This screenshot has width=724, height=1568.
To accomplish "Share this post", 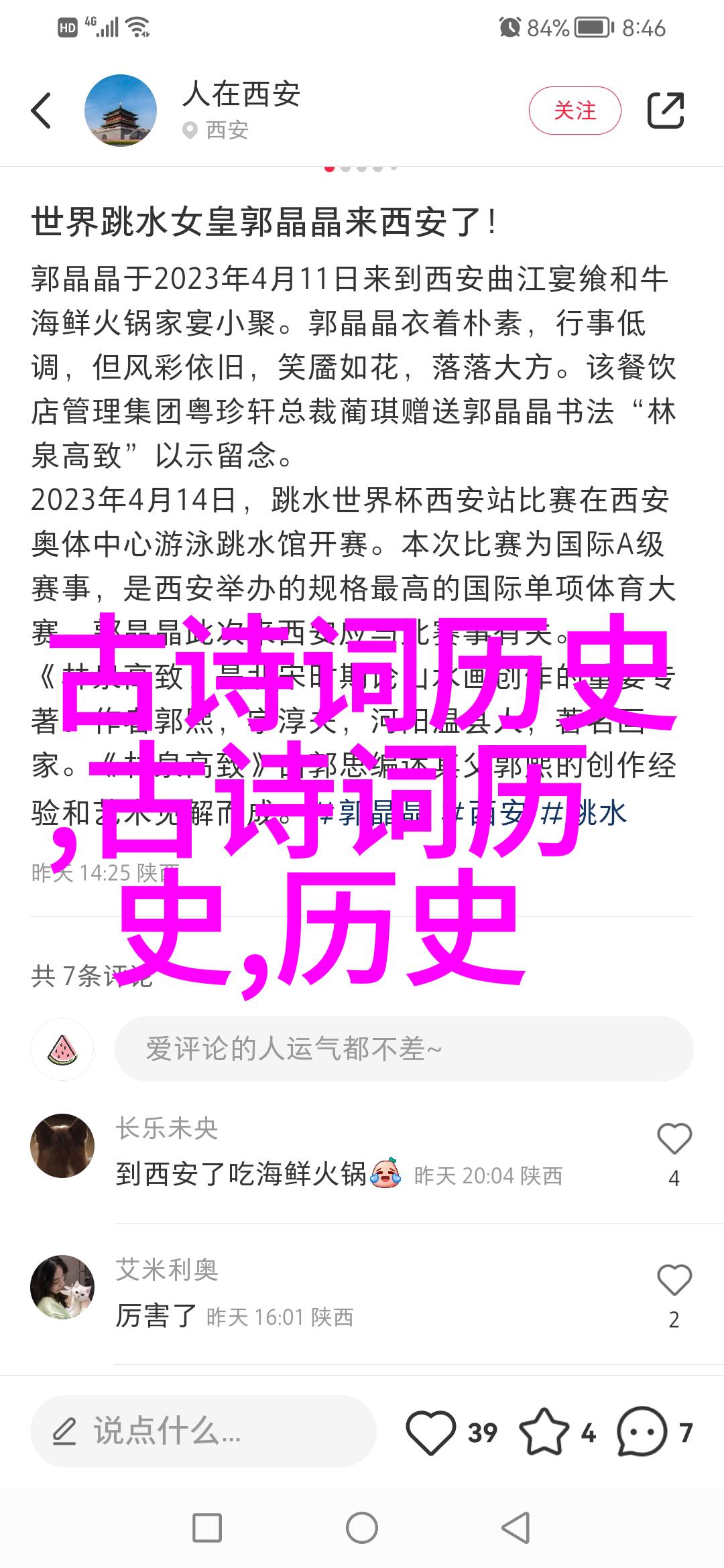I will pos(665,111).
